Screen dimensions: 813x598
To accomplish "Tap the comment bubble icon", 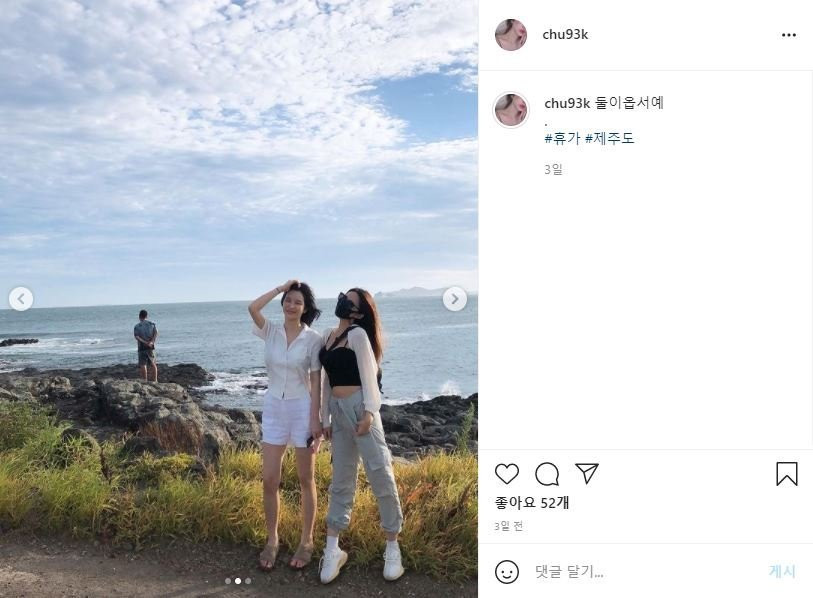I will pos(547,474).
